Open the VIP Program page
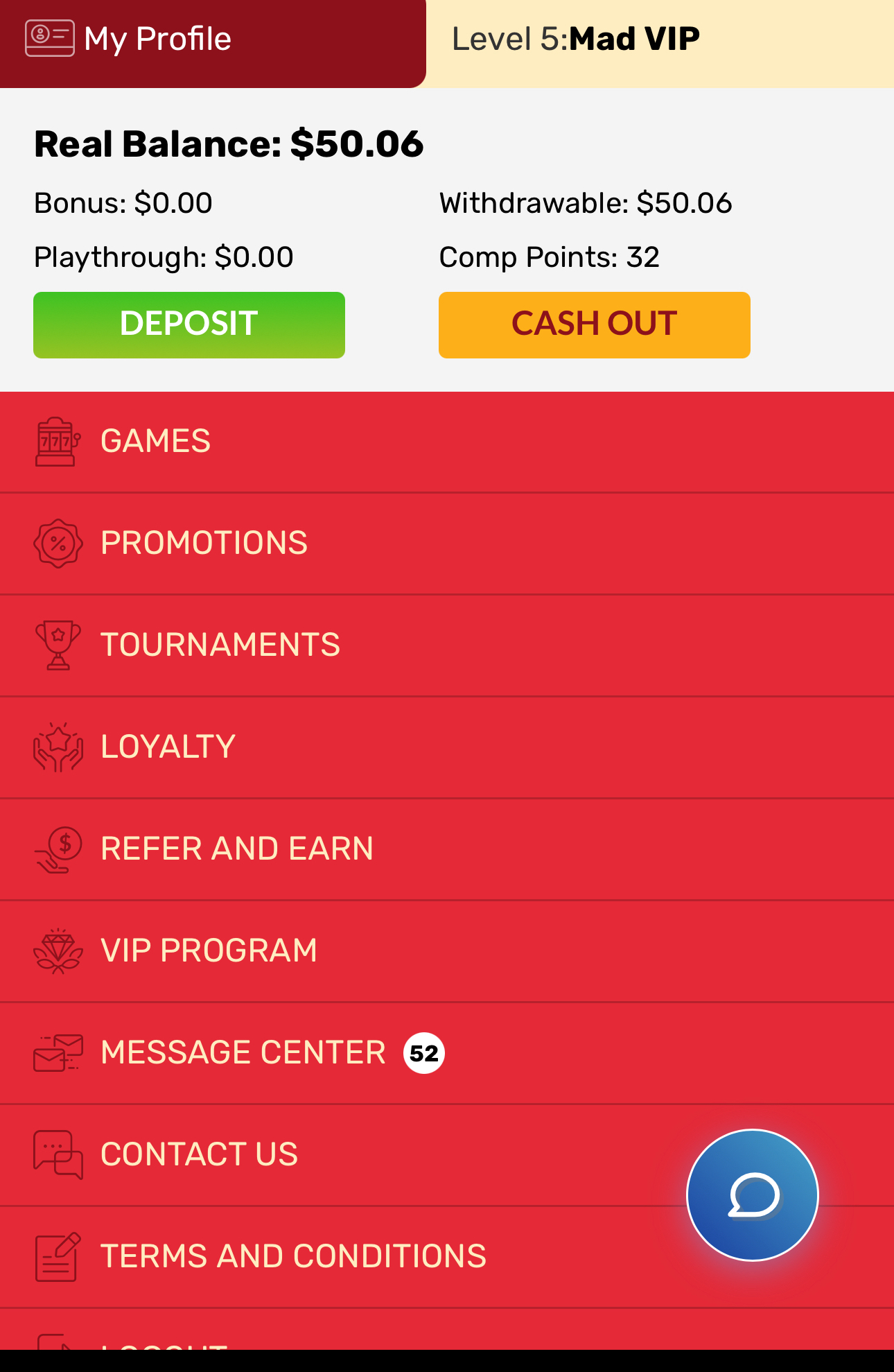 pyautogui.click(x=209, y=951)
